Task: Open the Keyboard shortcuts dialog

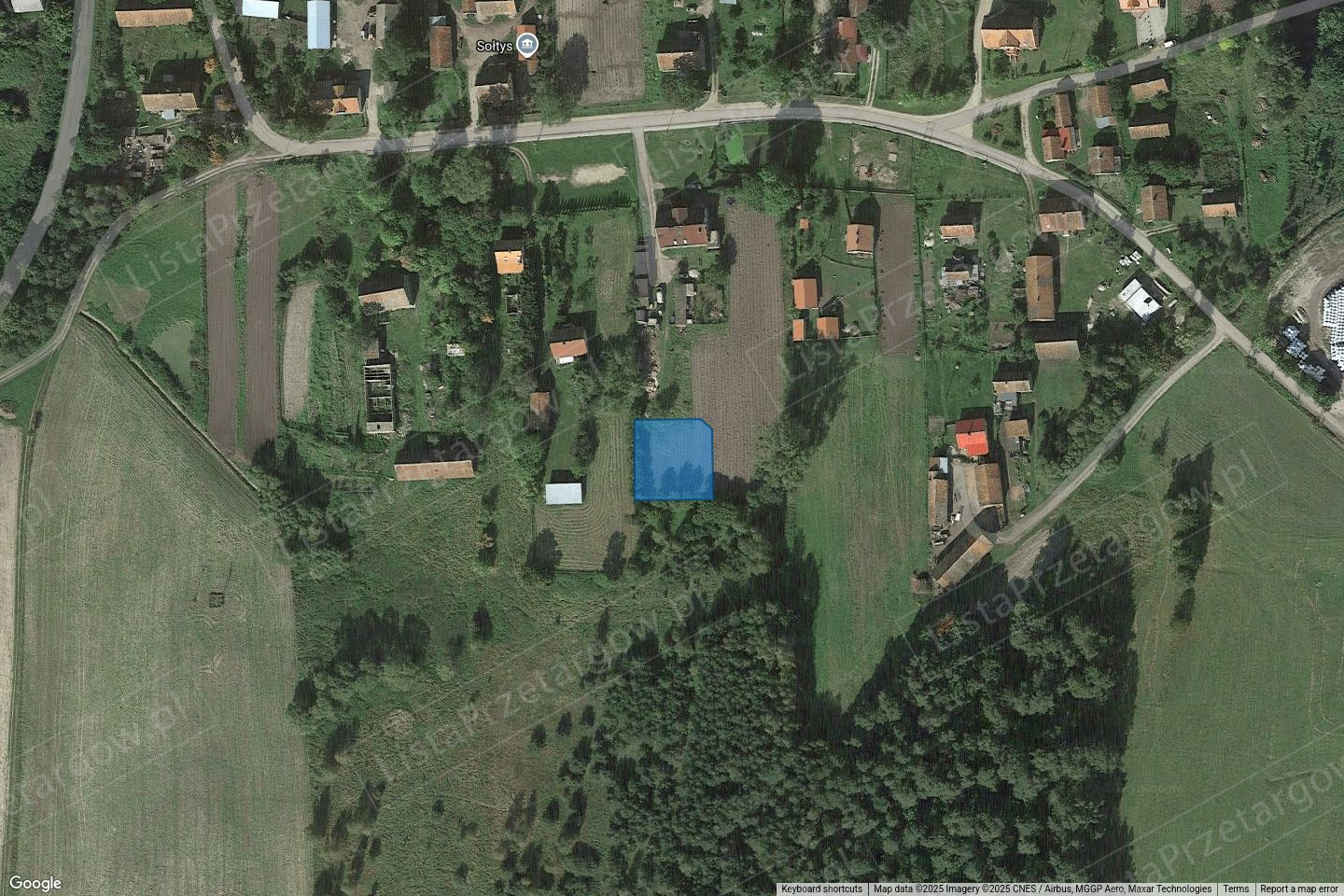Action: tap(821, 889)
